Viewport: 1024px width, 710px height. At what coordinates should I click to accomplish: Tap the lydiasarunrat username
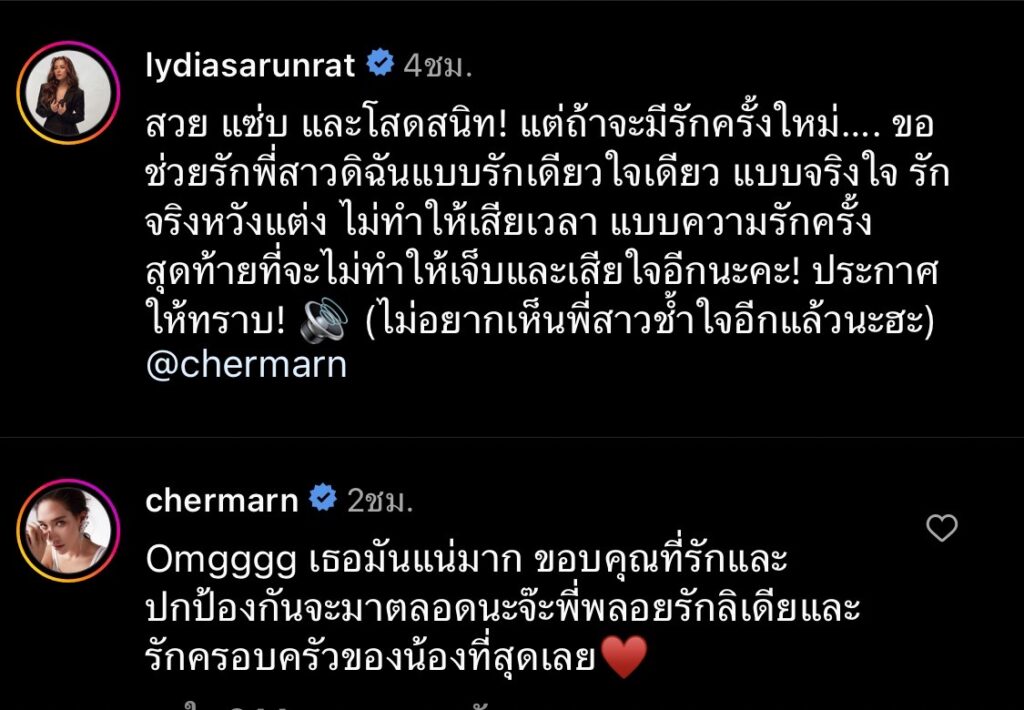pyautogui.click(x=250, y=66)
